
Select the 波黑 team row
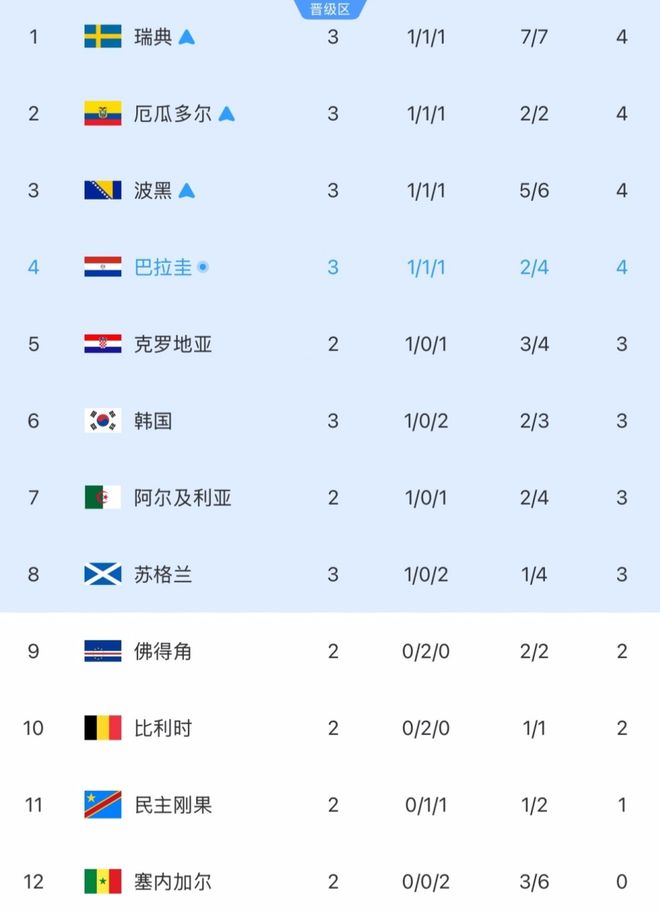click(x=330, y=190)
